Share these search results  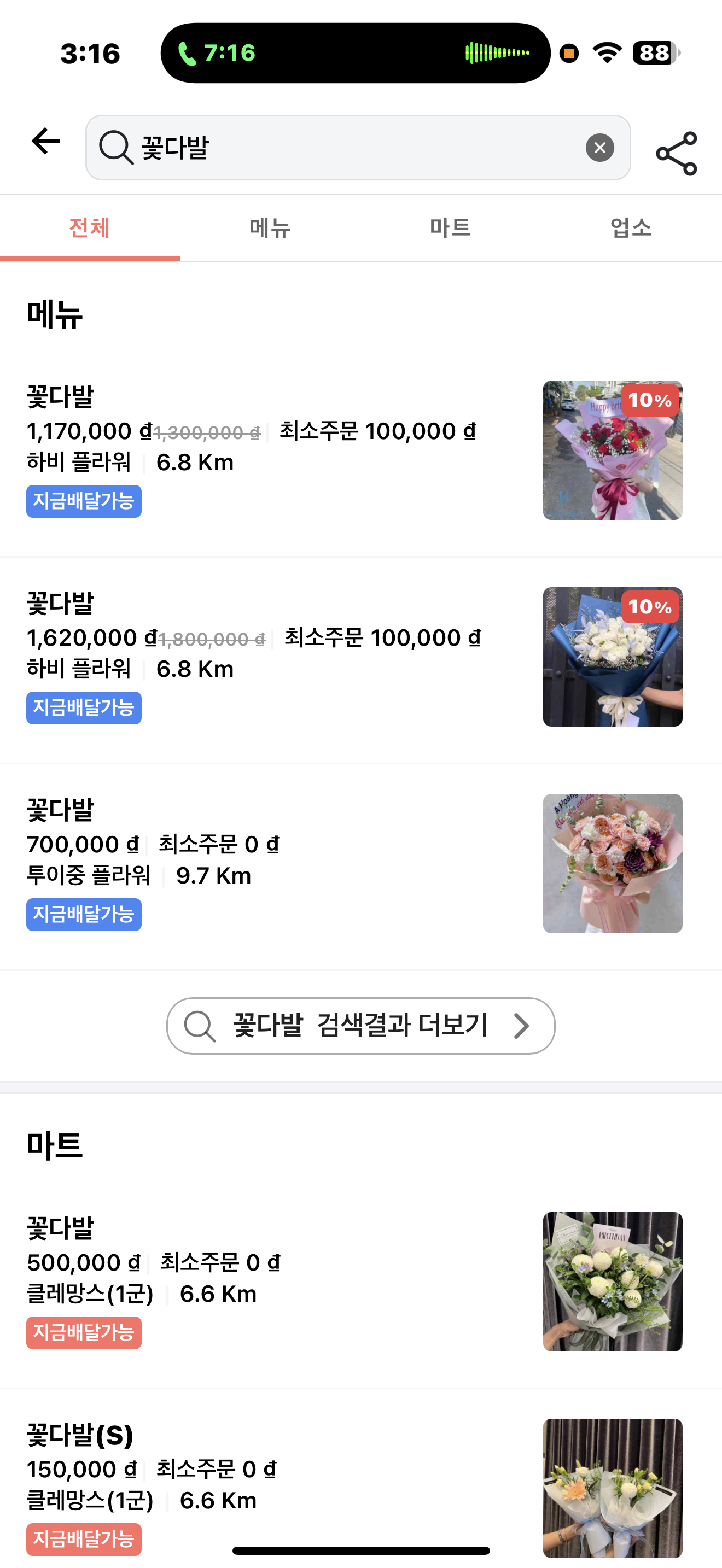pos(677,154)
